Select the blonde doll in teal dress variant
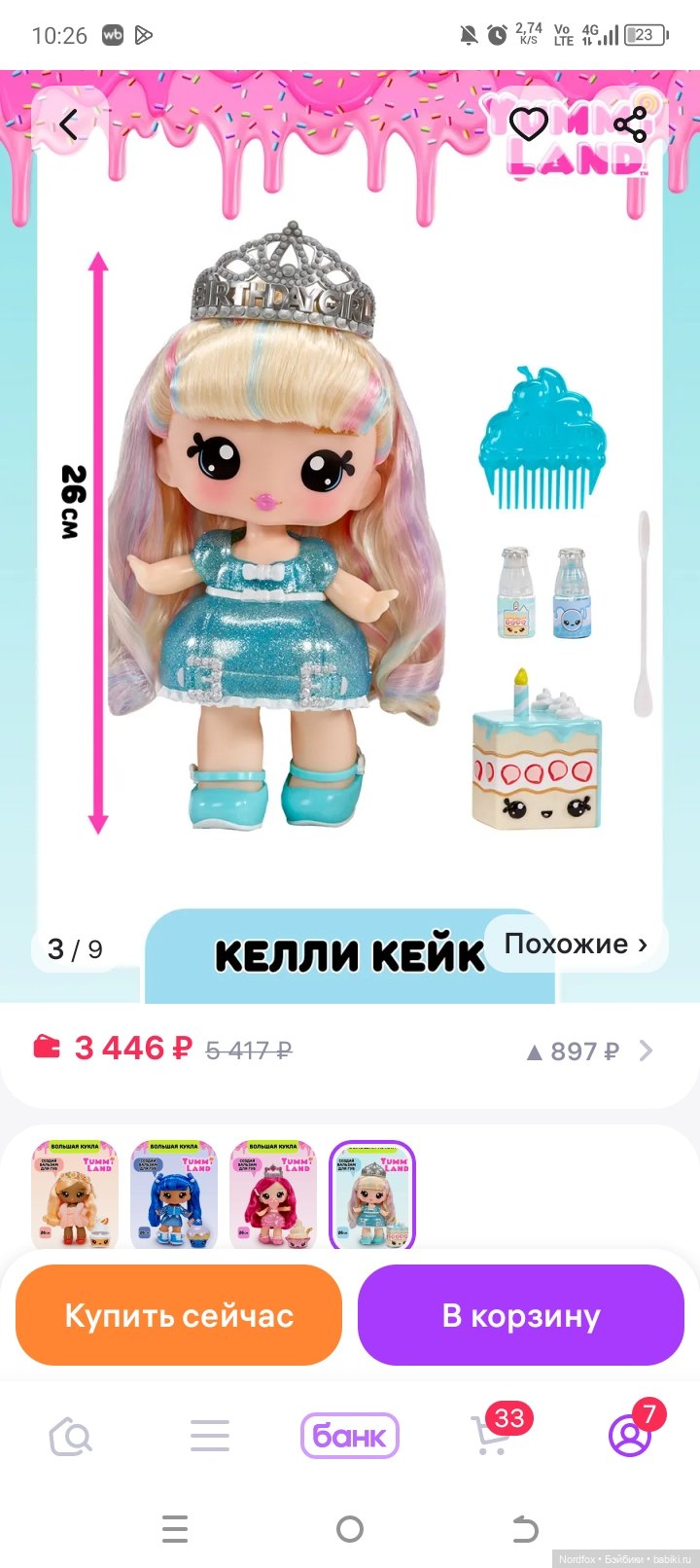Image resolution: width=700 pixels, height=1568 pixels. pos(372,1195)
